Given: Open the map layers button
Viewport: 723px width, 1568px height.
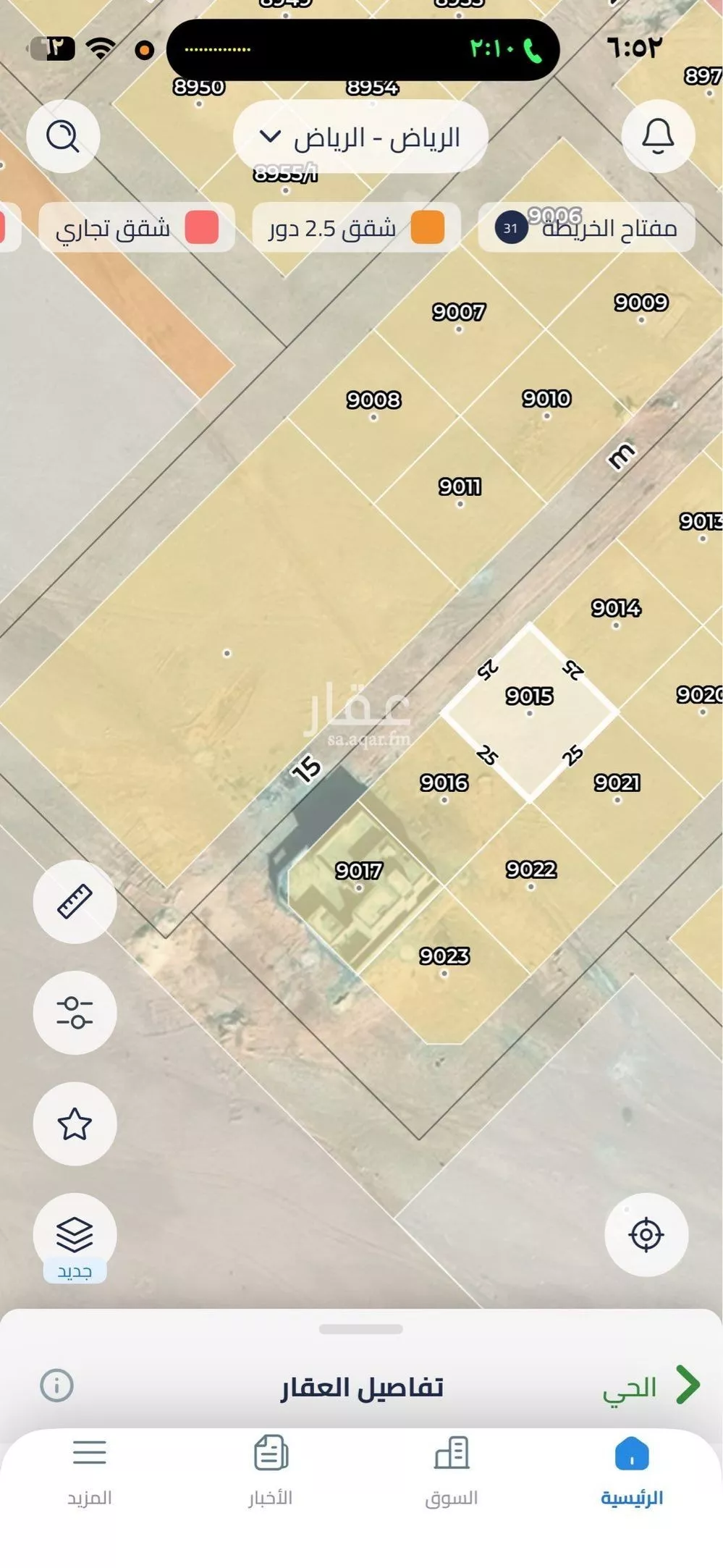Looking at the screenshot, I should point(75,1234).
